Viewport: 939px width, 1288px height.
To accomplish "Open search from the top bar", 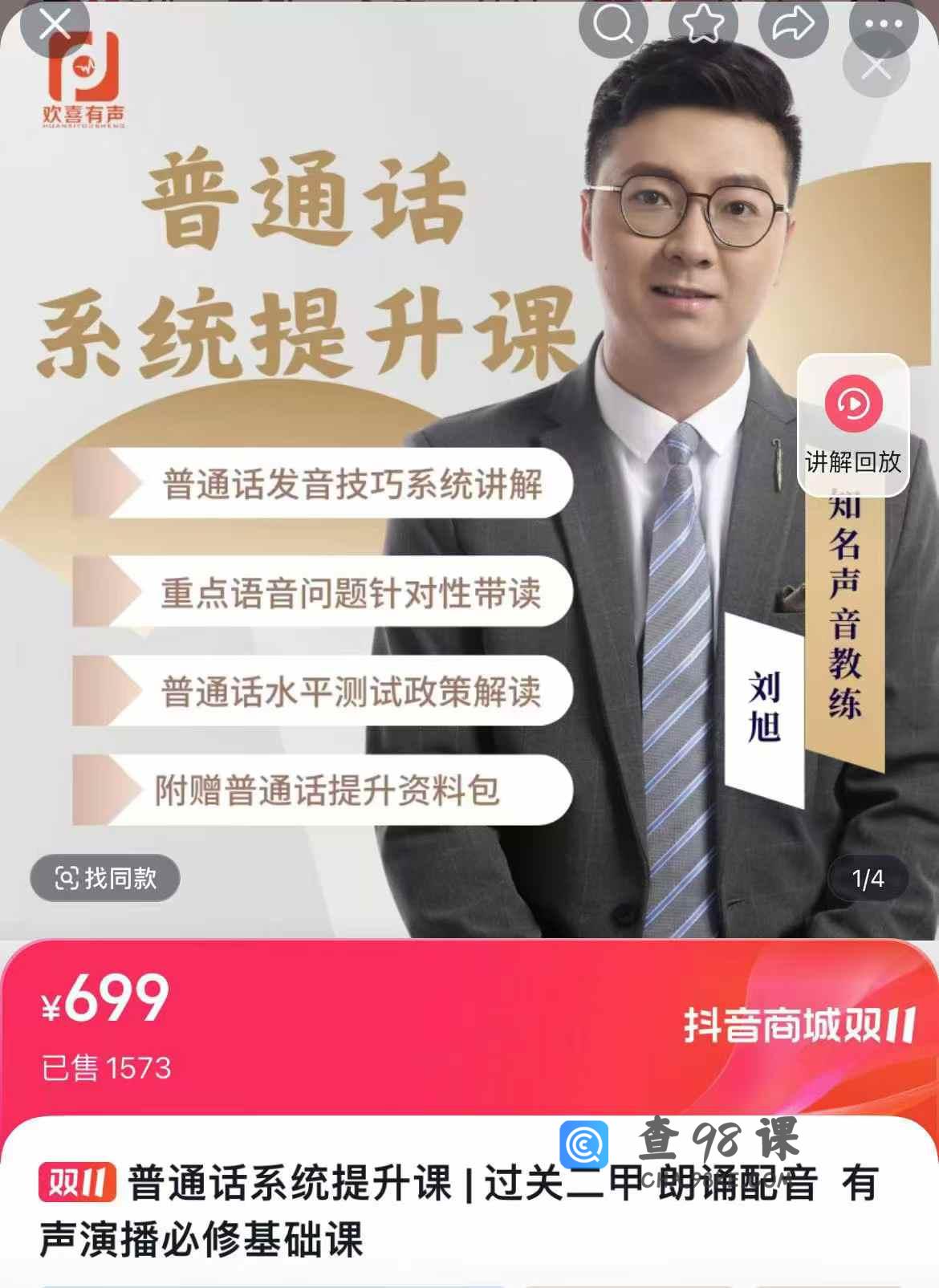I will tap(613, 25).
